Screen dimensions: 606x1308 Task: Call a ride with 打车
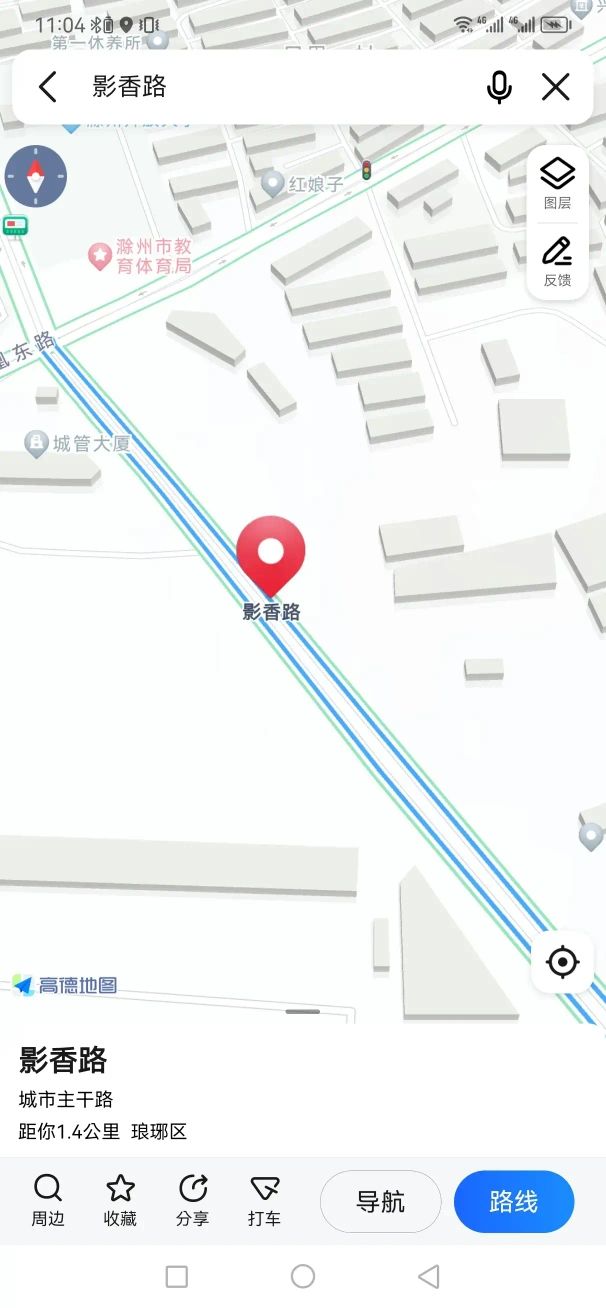pyautogui.click(x=264, y=1201)
